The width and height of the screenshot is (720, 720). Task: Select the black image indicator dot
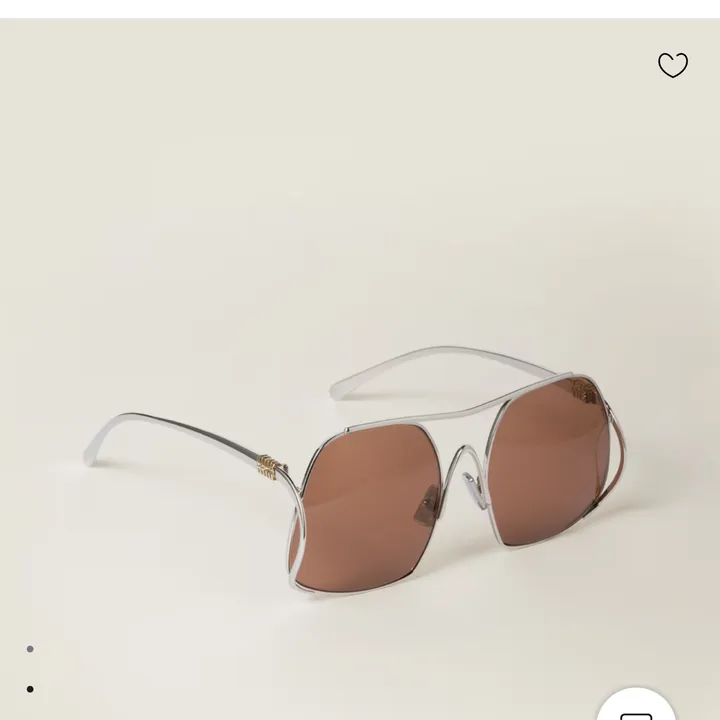[x=30, y=689]
